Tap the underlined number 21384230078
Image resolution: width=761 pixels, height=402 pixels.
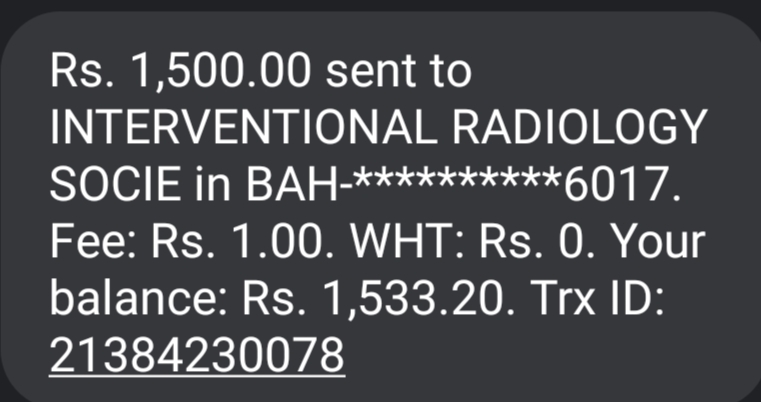(x=196, y=354)
